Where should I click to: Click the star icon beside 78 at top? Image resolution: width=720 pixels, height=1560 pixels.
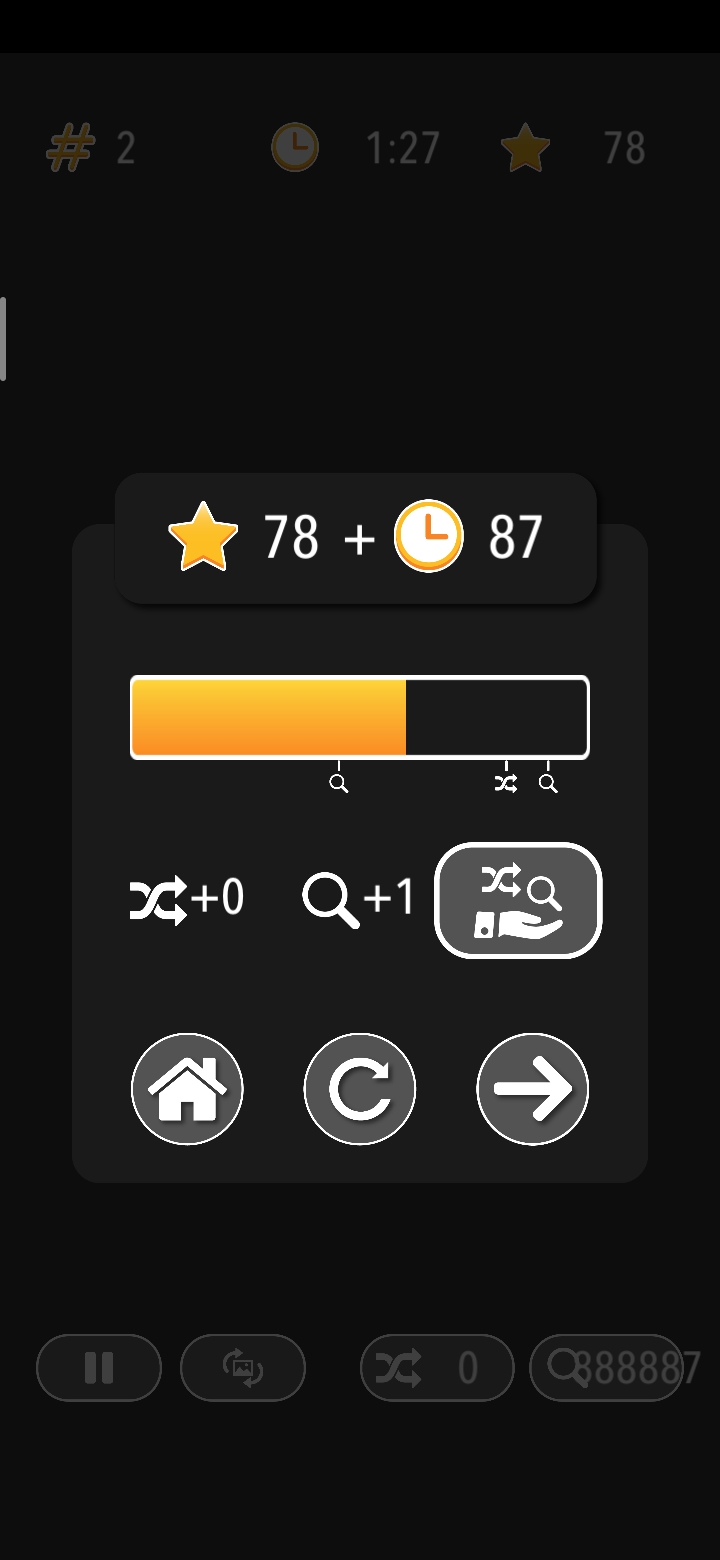tap(524, 146)
